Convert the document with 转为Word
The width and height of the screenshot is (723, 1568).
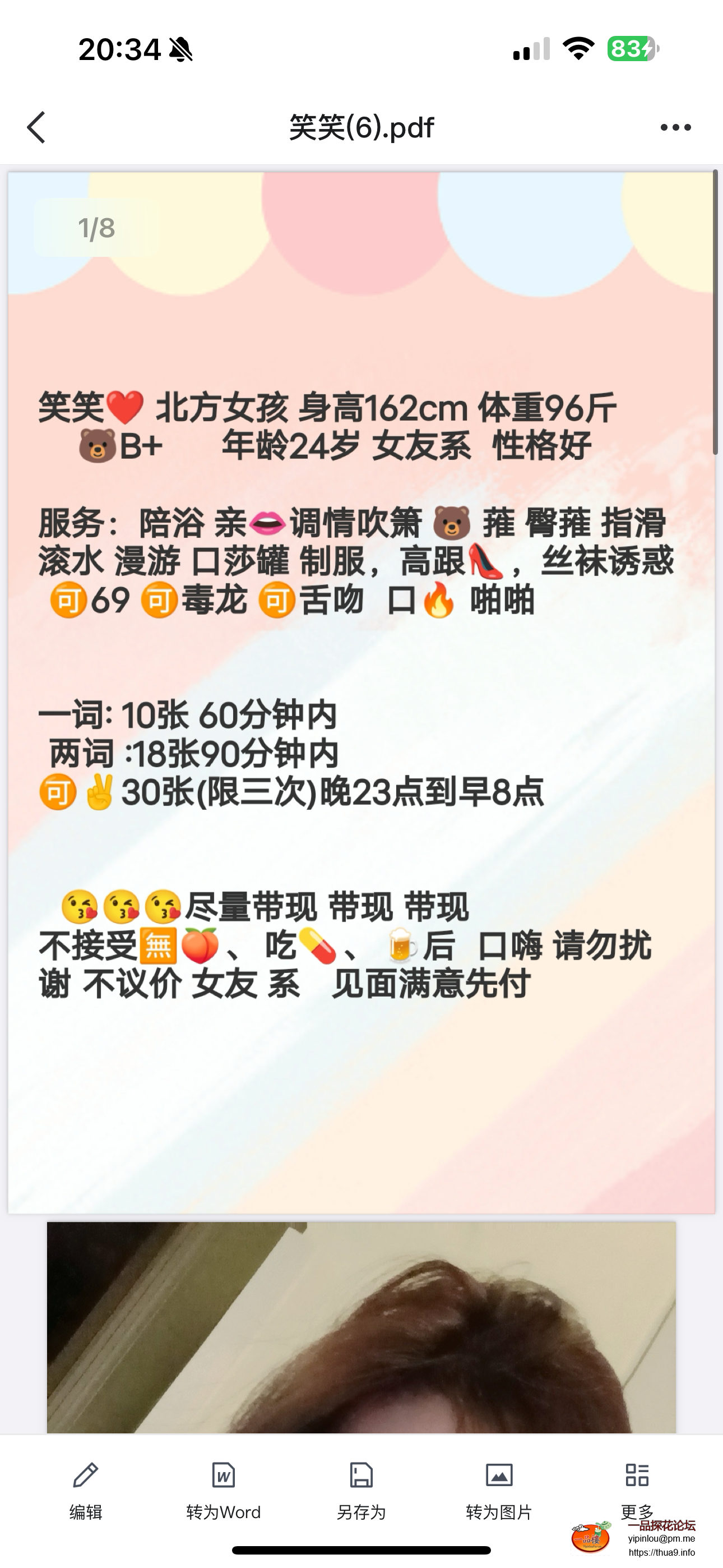pos(224,1489)
